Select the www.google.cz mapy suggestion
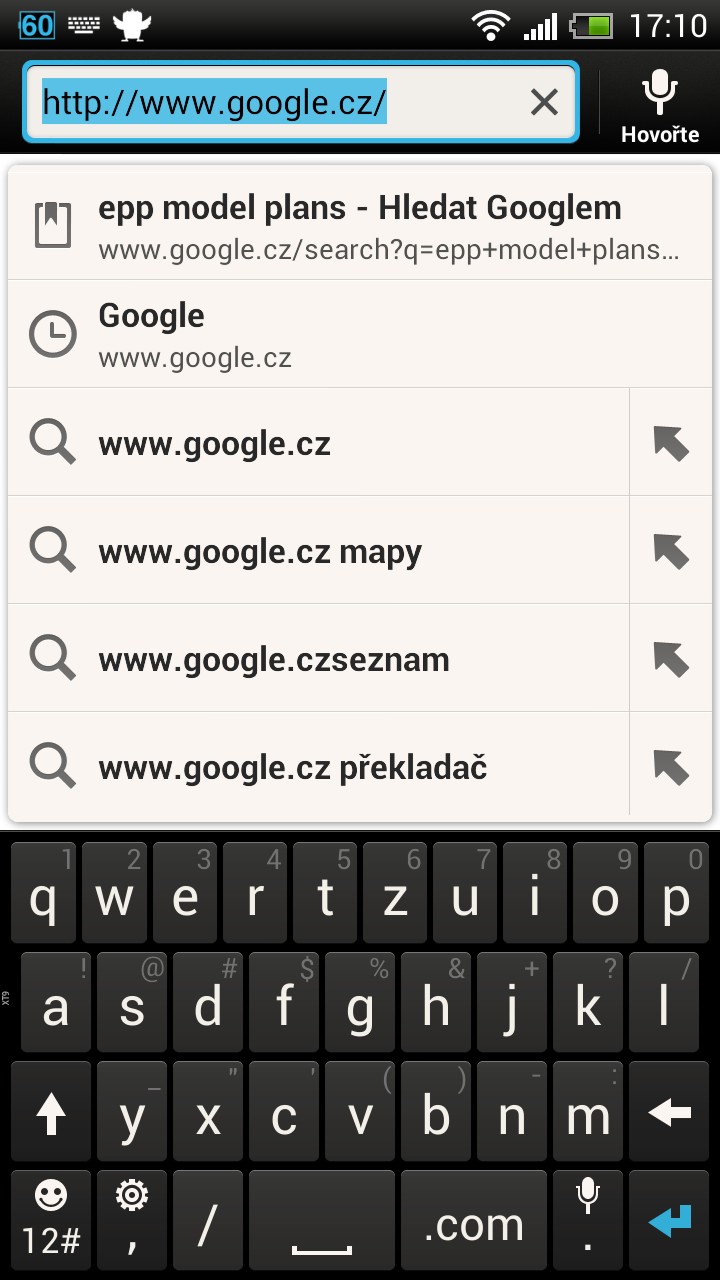720x1280 pixels. pyautogui.click(x=319, y=551)
